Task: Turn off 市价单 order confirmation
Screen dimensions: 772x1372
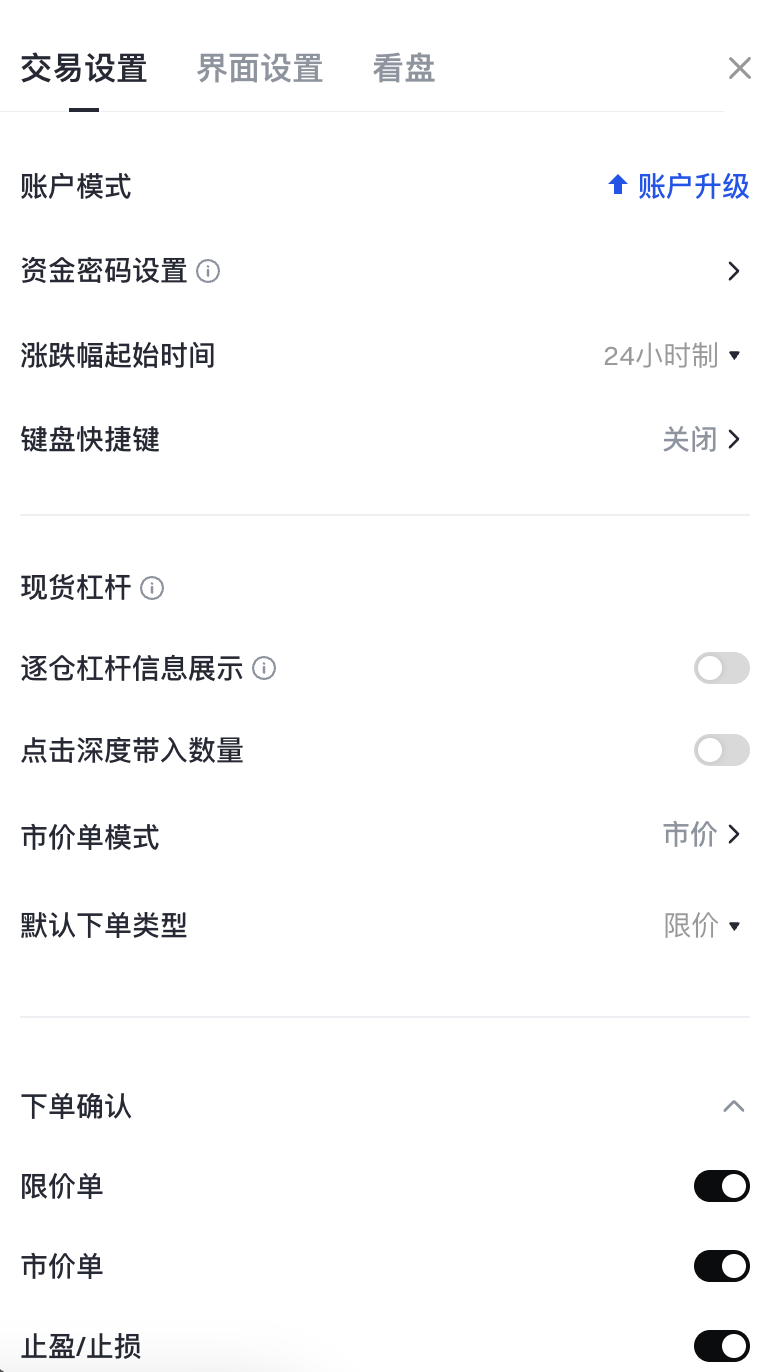Action: (x=721, y=1266)
